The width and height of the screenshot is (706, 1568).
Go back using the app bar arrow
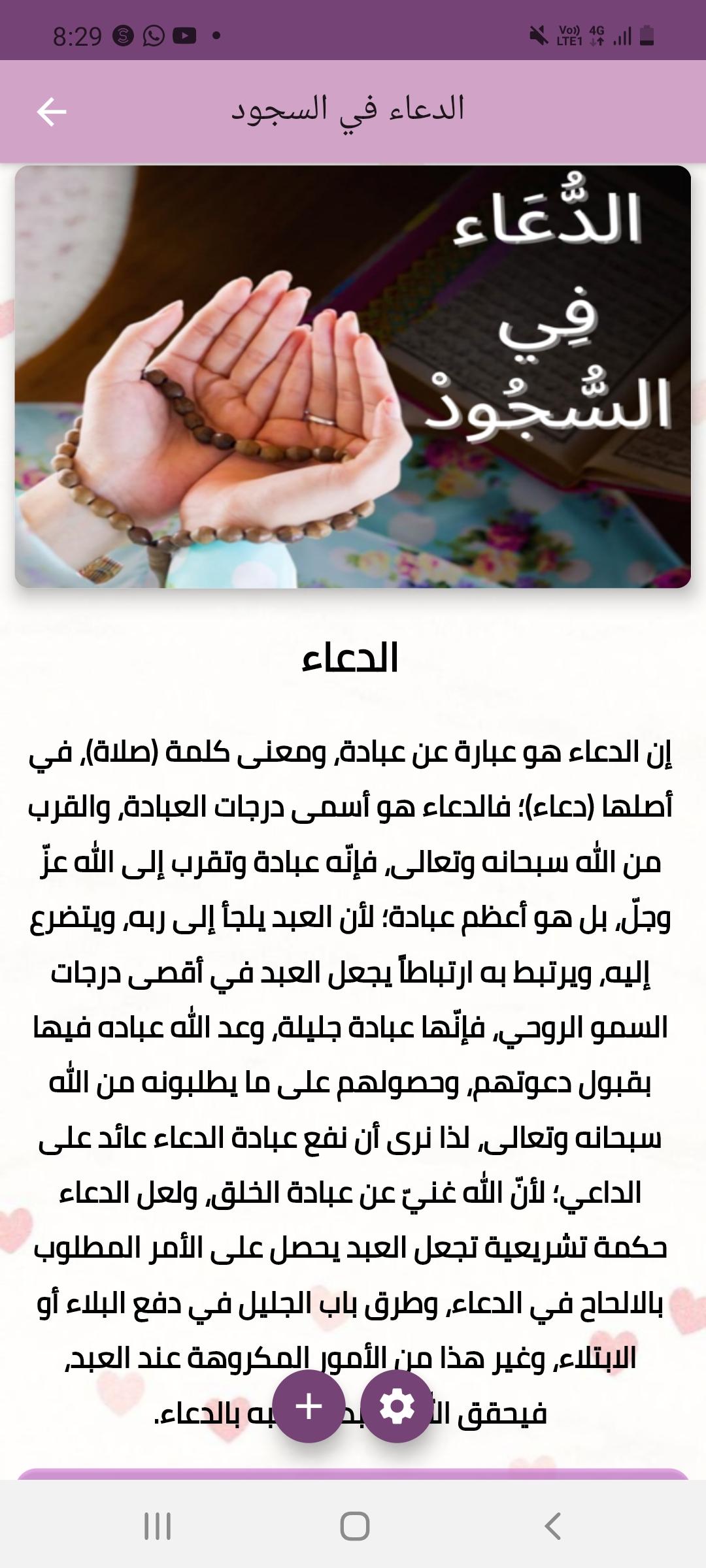click(52, 112)
